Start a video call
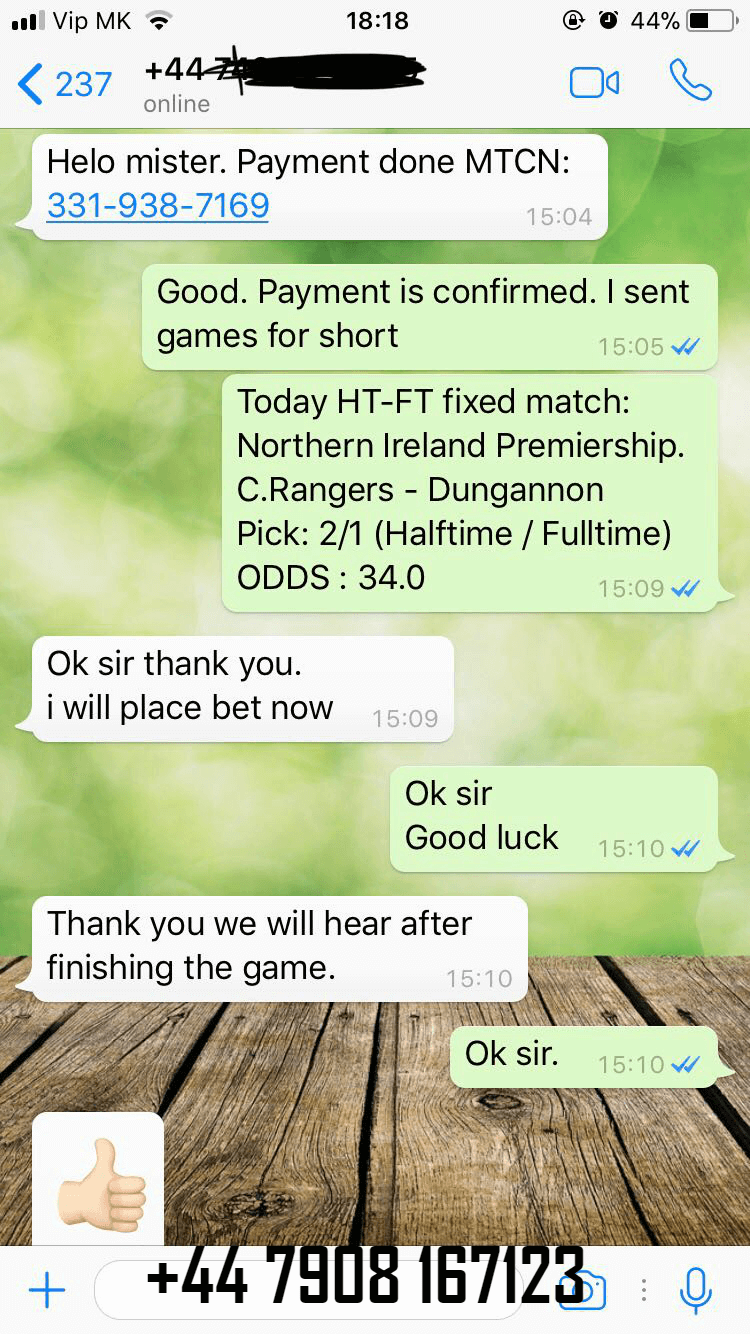 click(594, 83)
